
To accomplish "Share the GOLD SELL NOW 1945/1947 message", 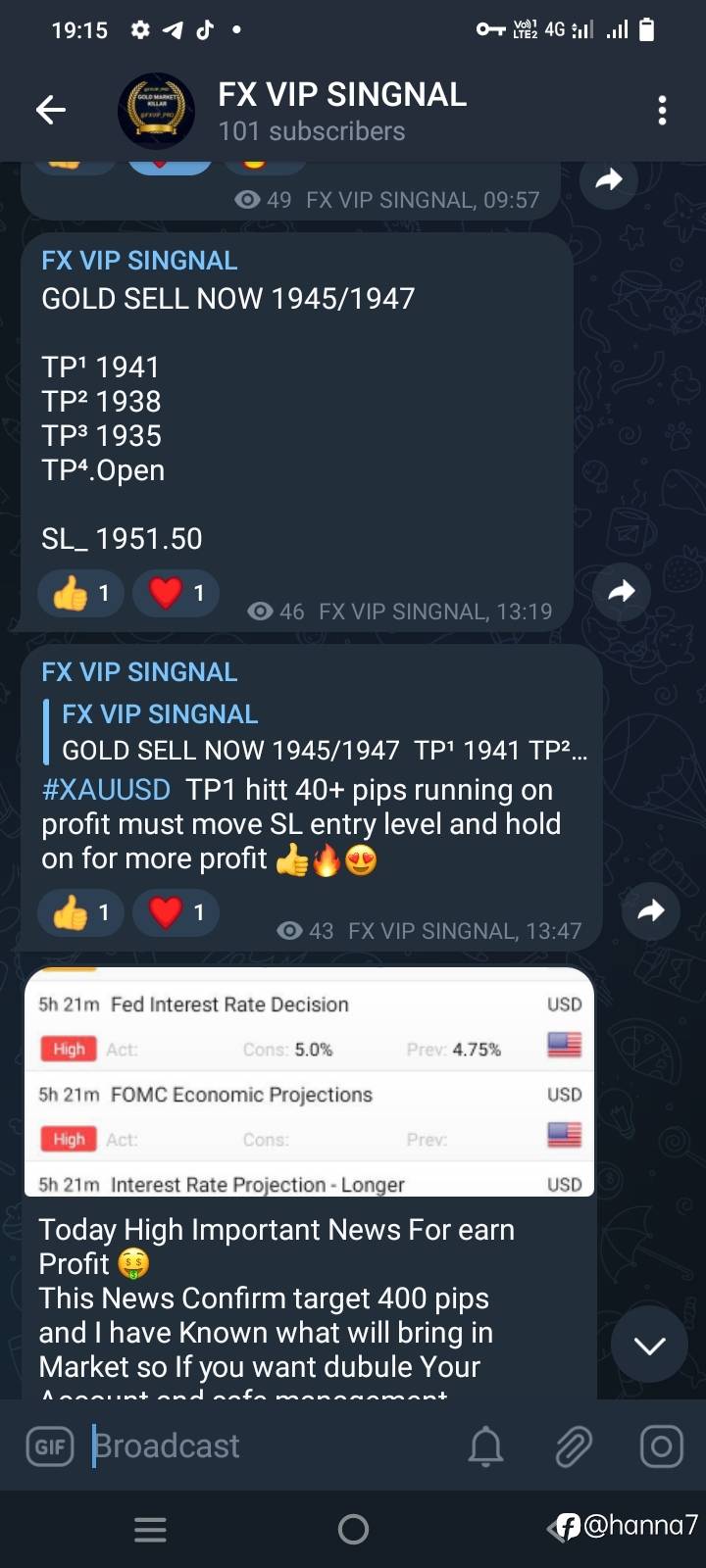I will [x=622, y=591].
